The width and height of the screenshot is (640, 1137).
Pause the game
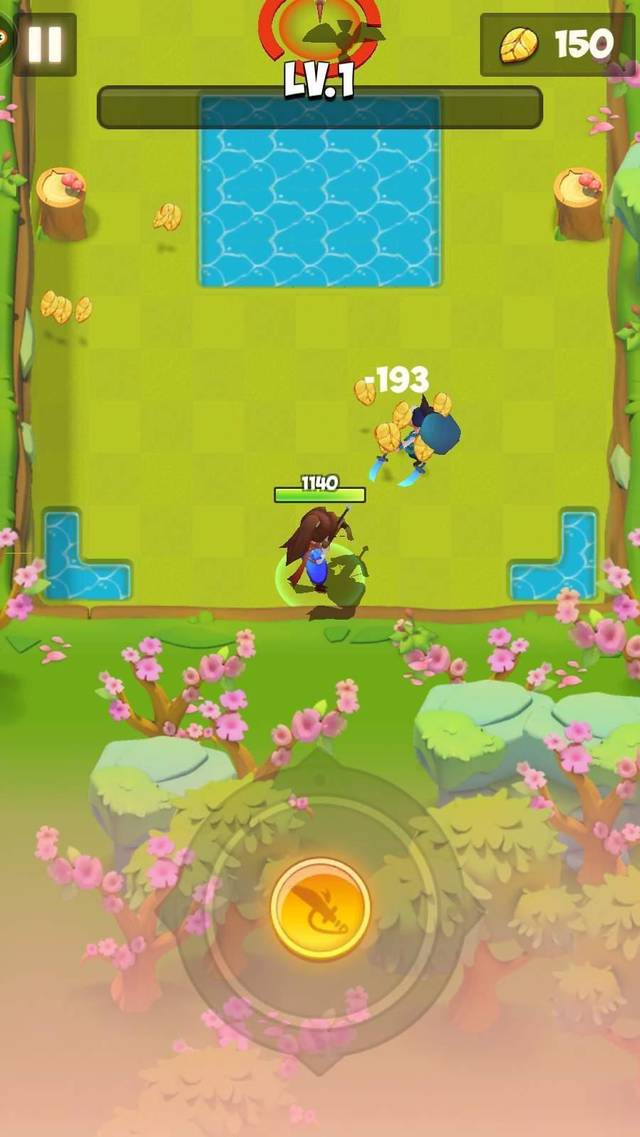(45, 44)
